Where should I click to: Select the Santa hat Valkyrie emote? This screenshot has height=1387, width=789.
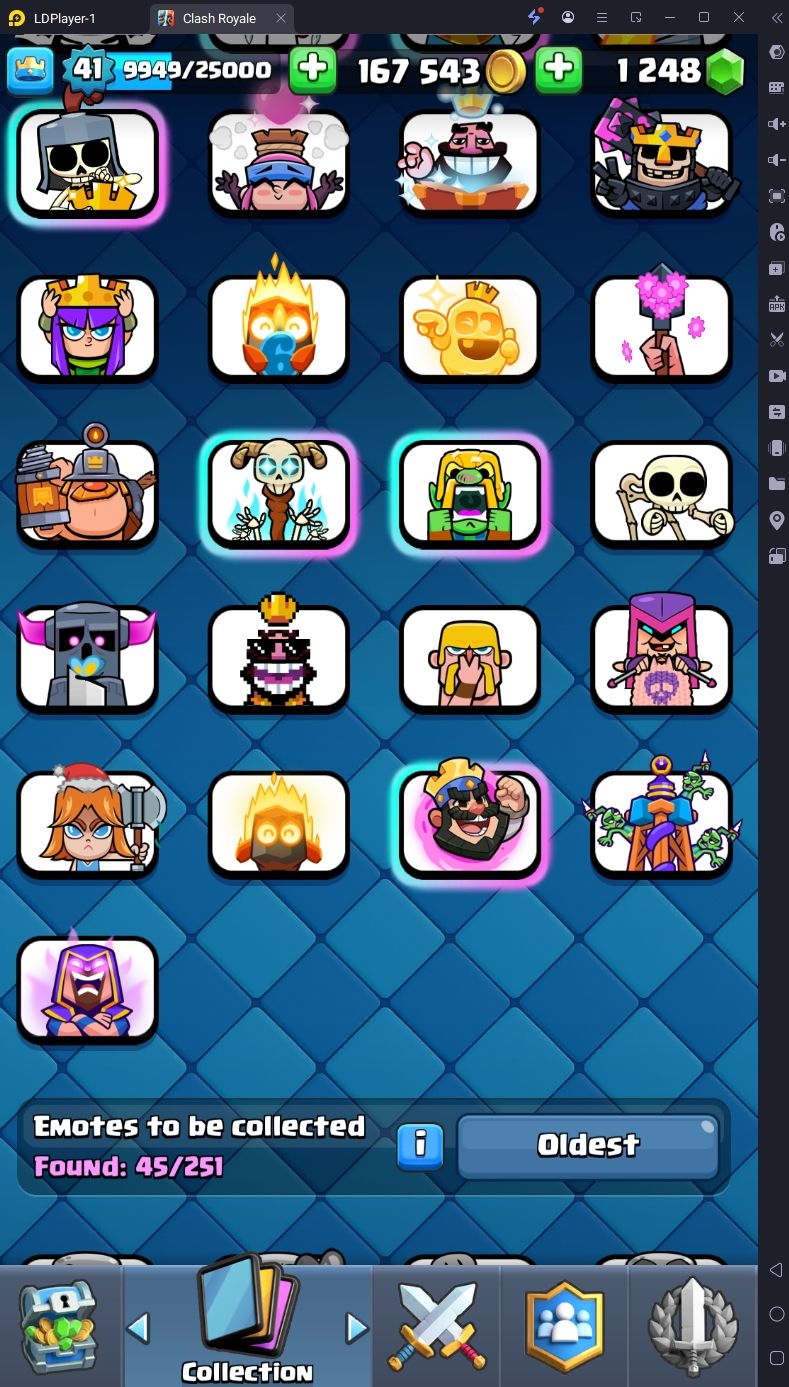(x=88, y=823)
